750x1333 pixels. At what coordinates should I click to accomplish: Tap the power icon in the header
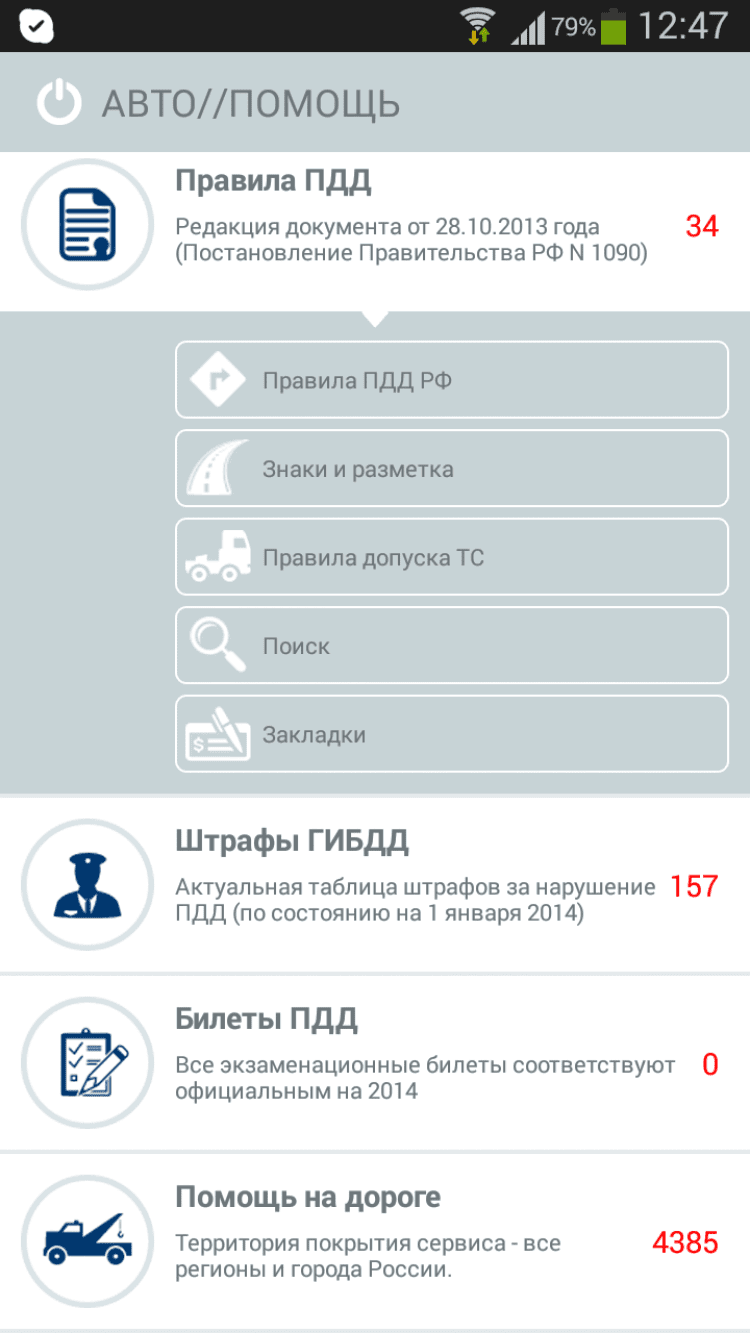(59, 103)
